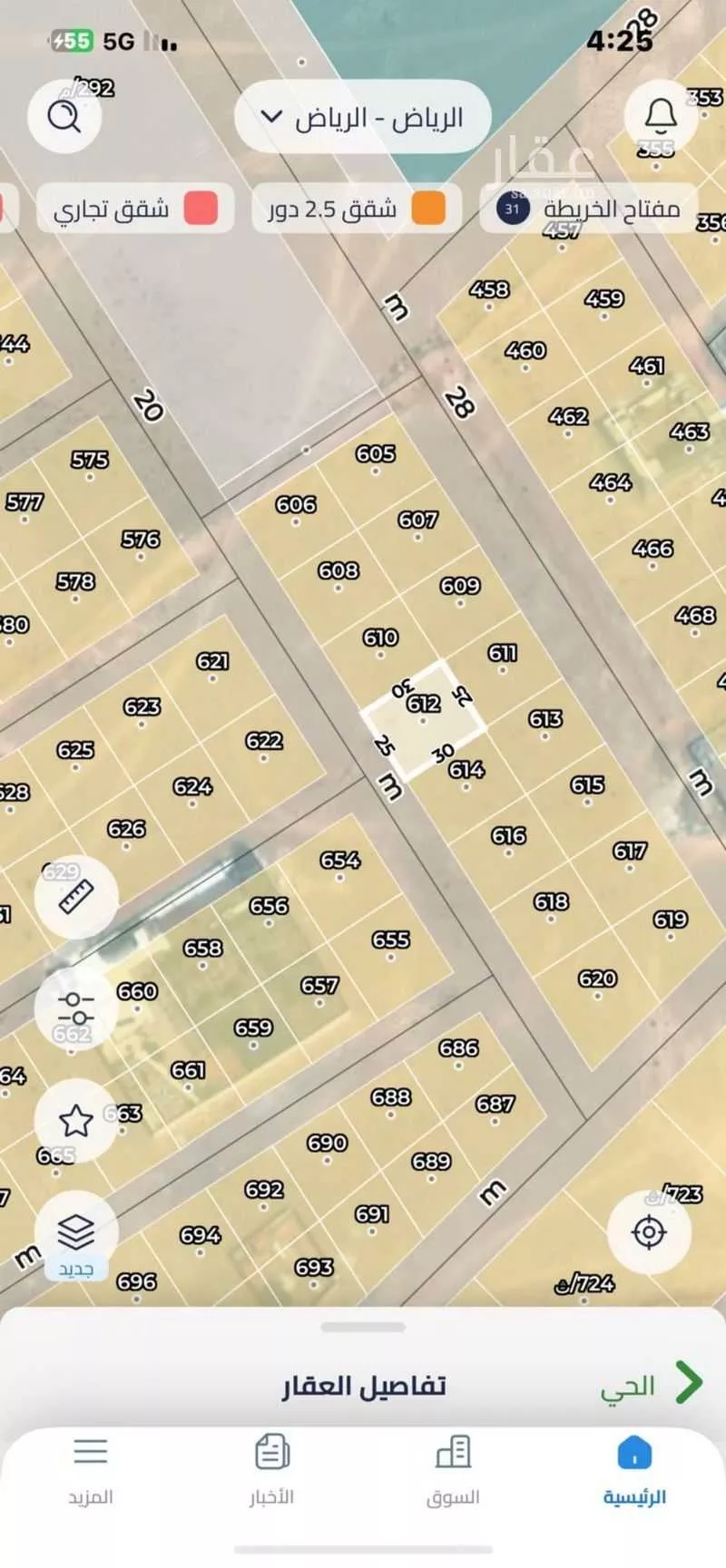Toggle the مفتاح الخريطة badge showing 31
This screenshot has width=726, height=1568.
point(515,207)
